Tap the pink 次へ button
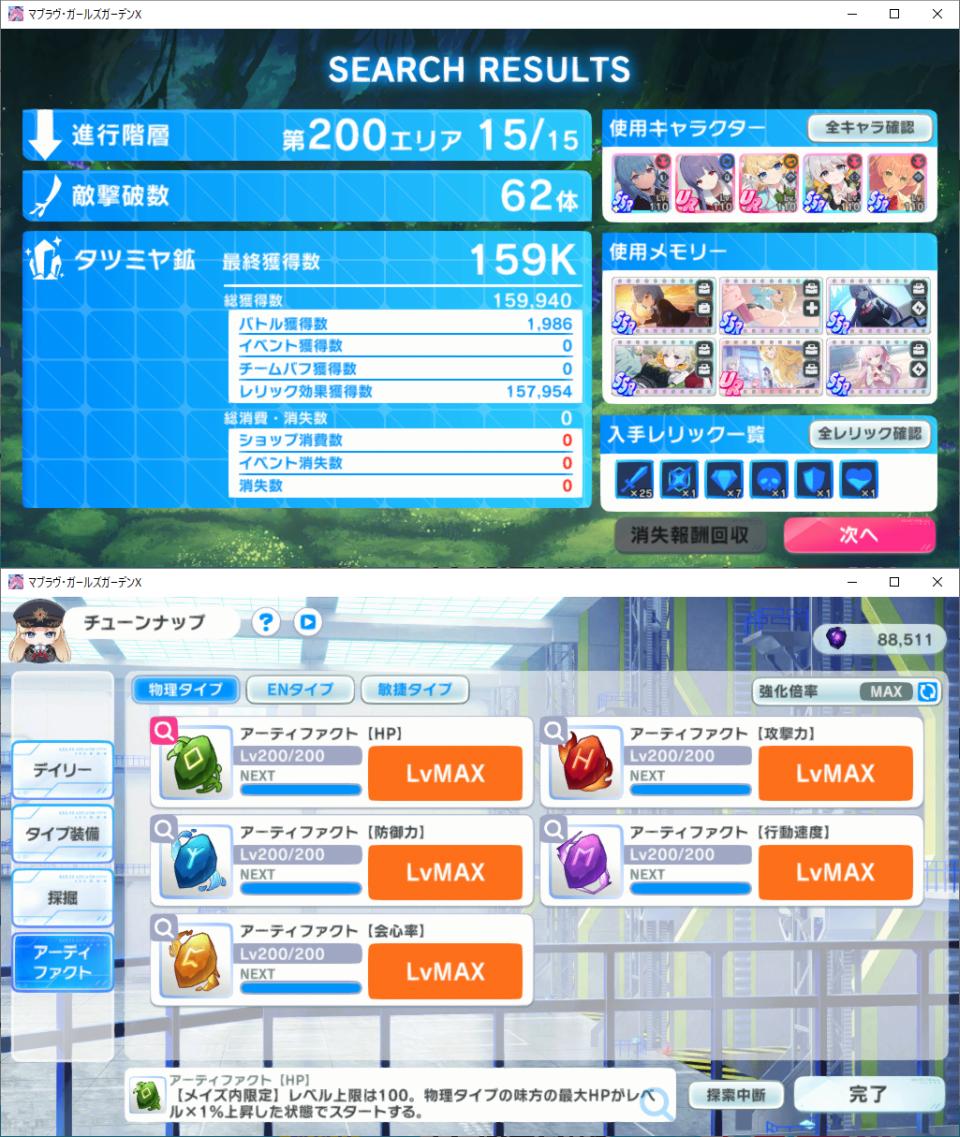This screenshot has height=1137, width=960. (x=859, y=535)
